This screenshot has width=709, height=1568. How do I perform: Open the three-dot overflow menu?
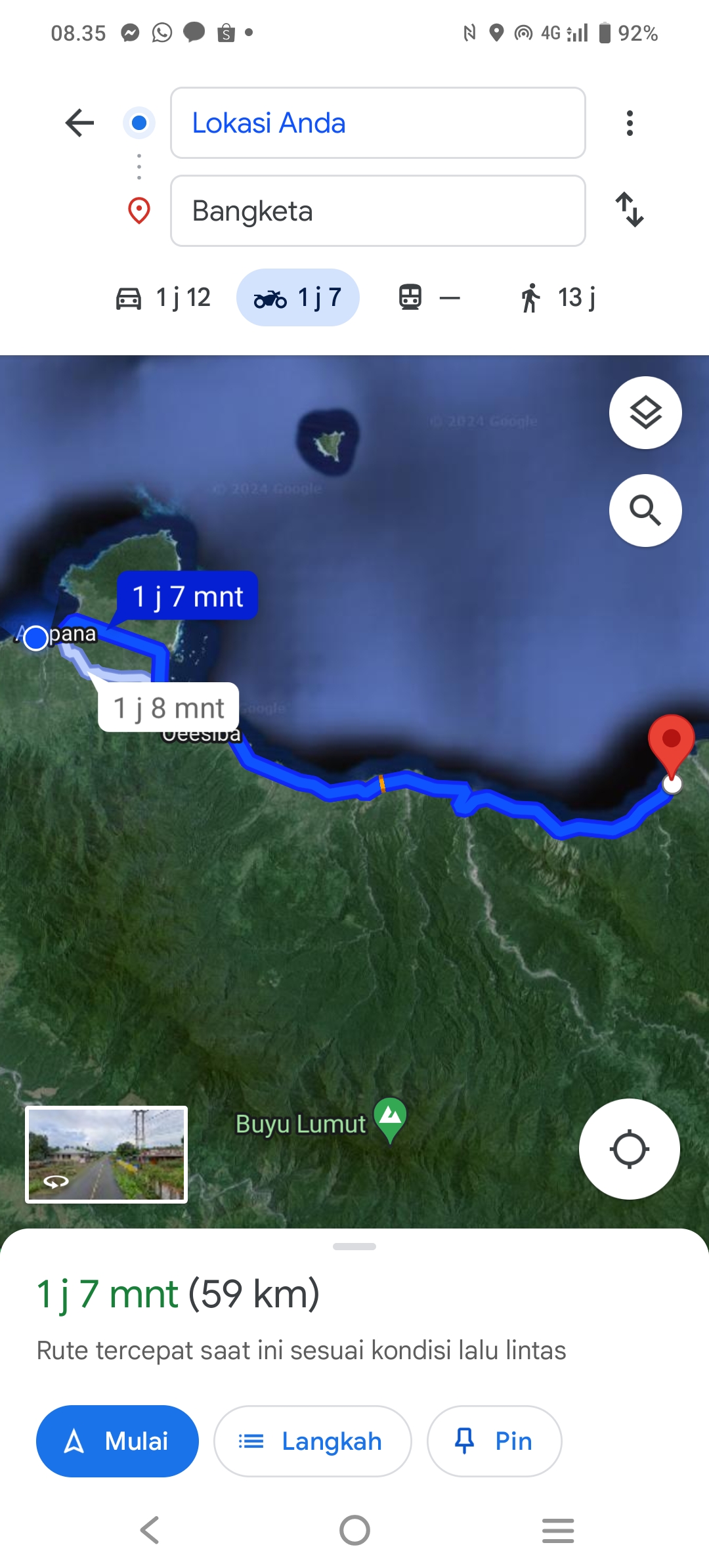coord(630,123)
